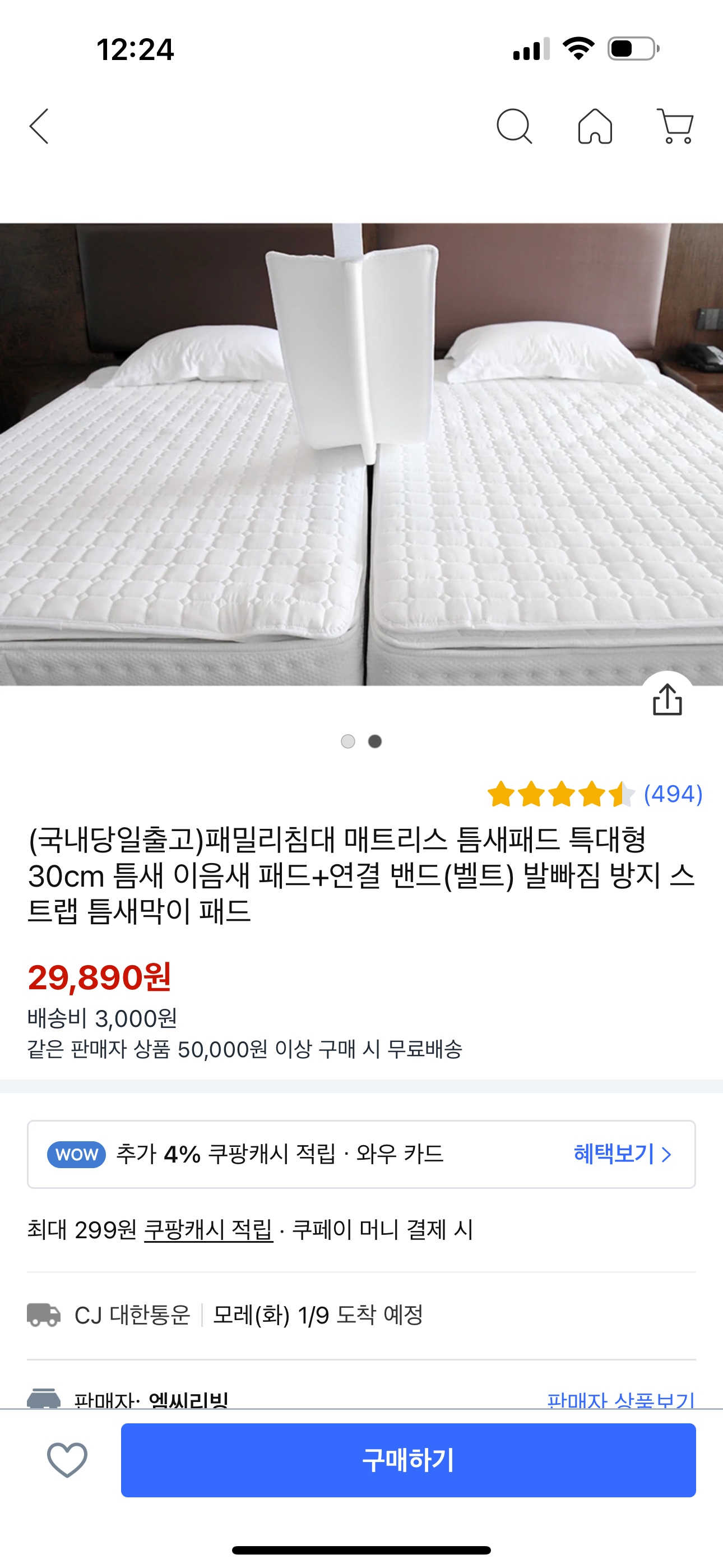The width and height of the screenshot is (723, 1568).
Task: Add product to wishlist with heart icon
Action: click(67, 1460)
